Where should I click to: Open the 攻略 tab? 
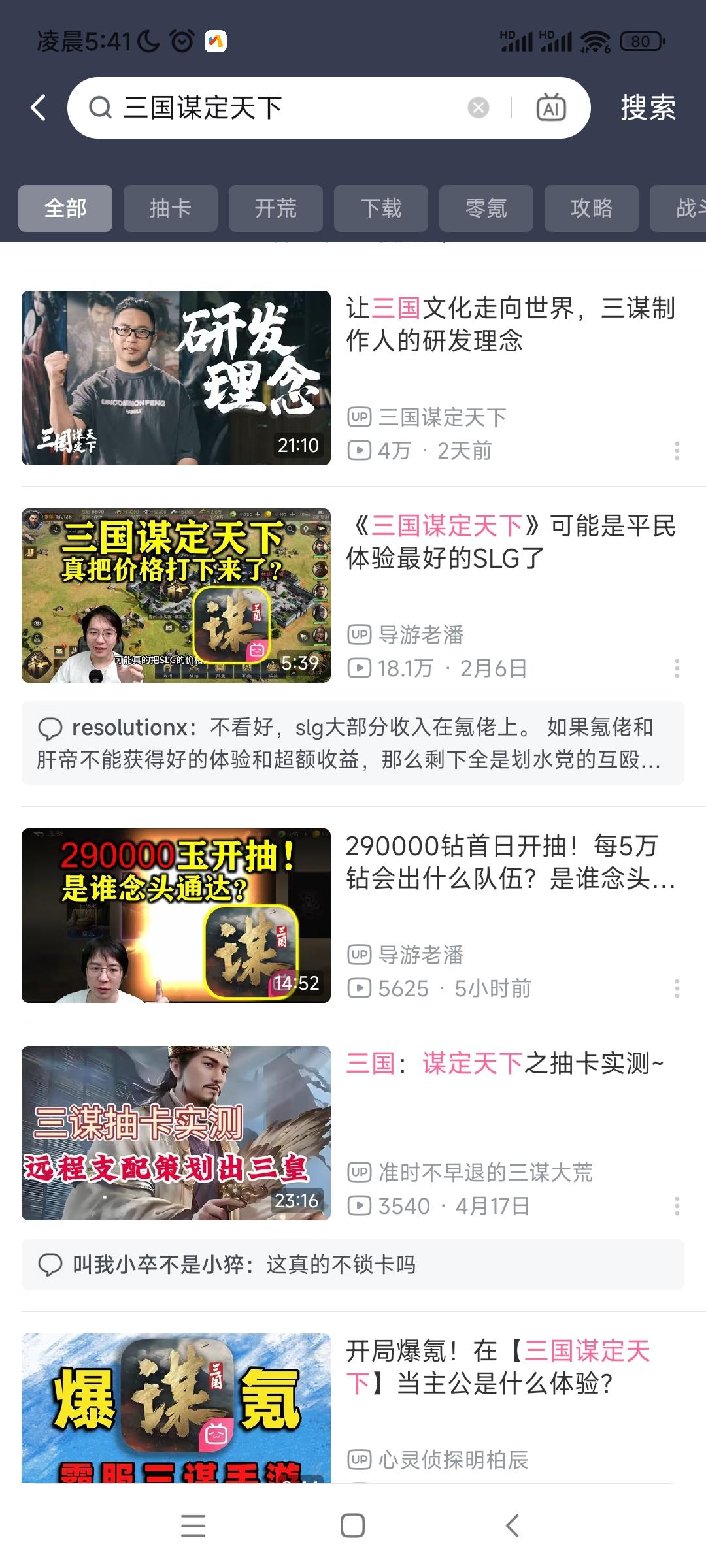(591, 208)
